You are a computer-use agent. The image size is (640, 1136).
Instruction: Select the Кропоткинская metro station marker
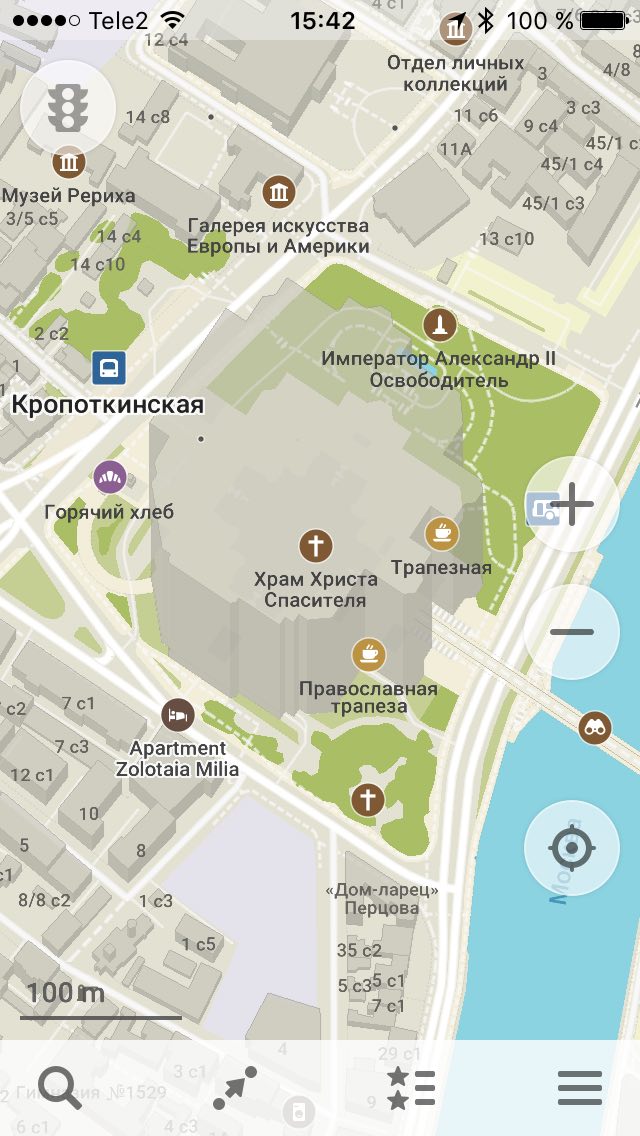pyautogui.click(x=109, y=368)
